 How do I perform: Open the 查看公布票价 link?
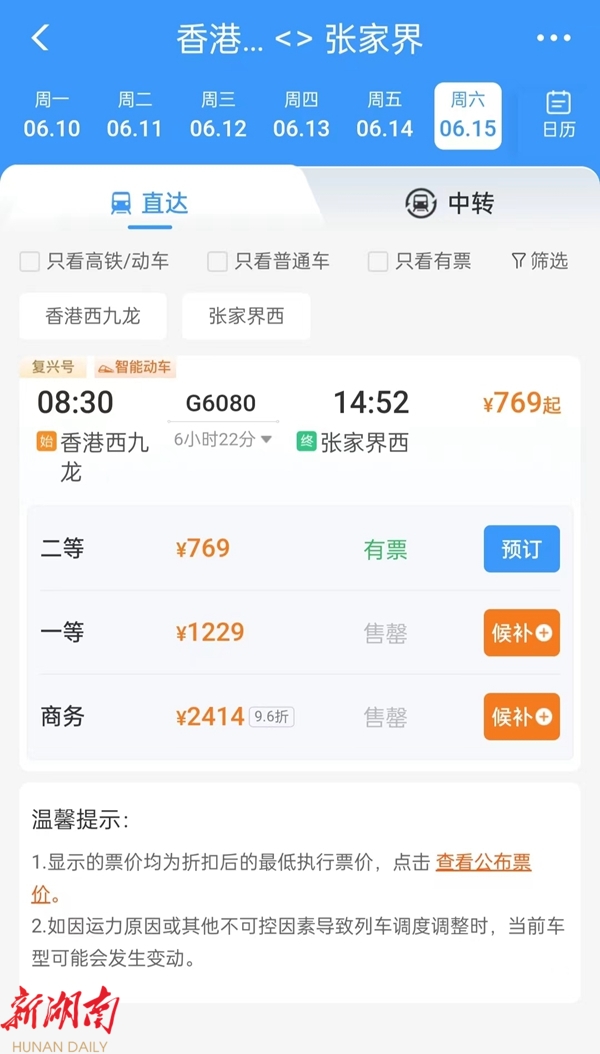[483, 863]
